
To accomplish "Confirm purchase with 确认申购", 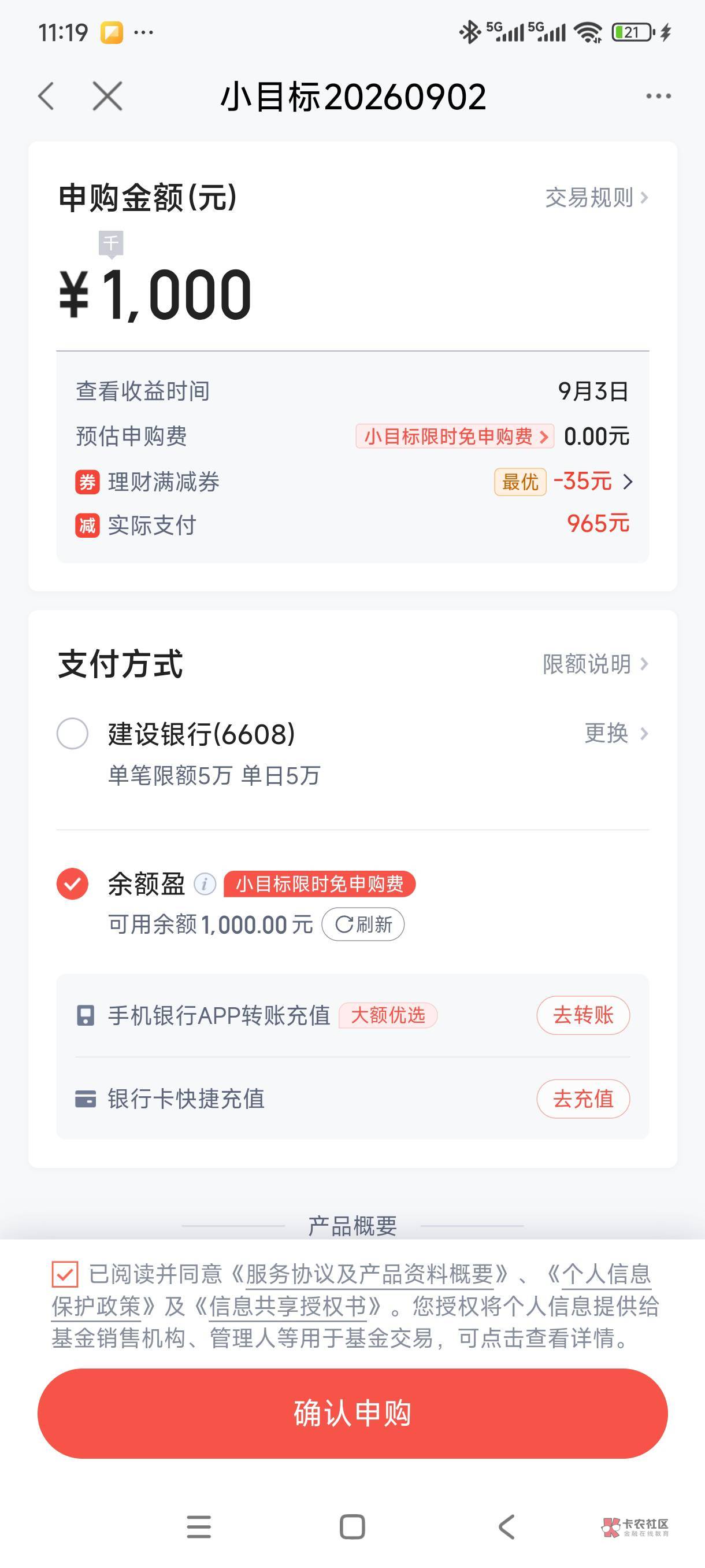I will 353,1413.
